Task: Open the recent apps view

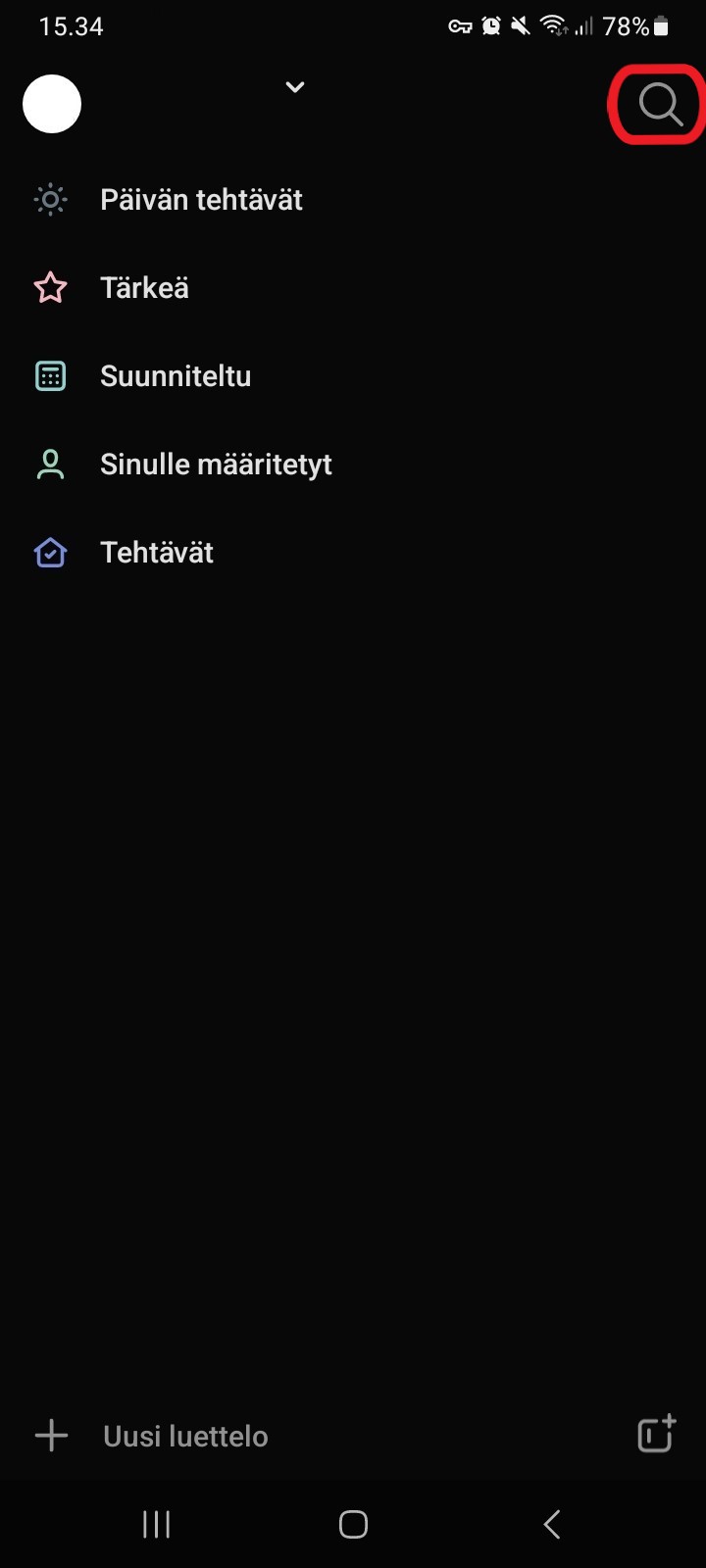Action: [x=156, y=1524]
